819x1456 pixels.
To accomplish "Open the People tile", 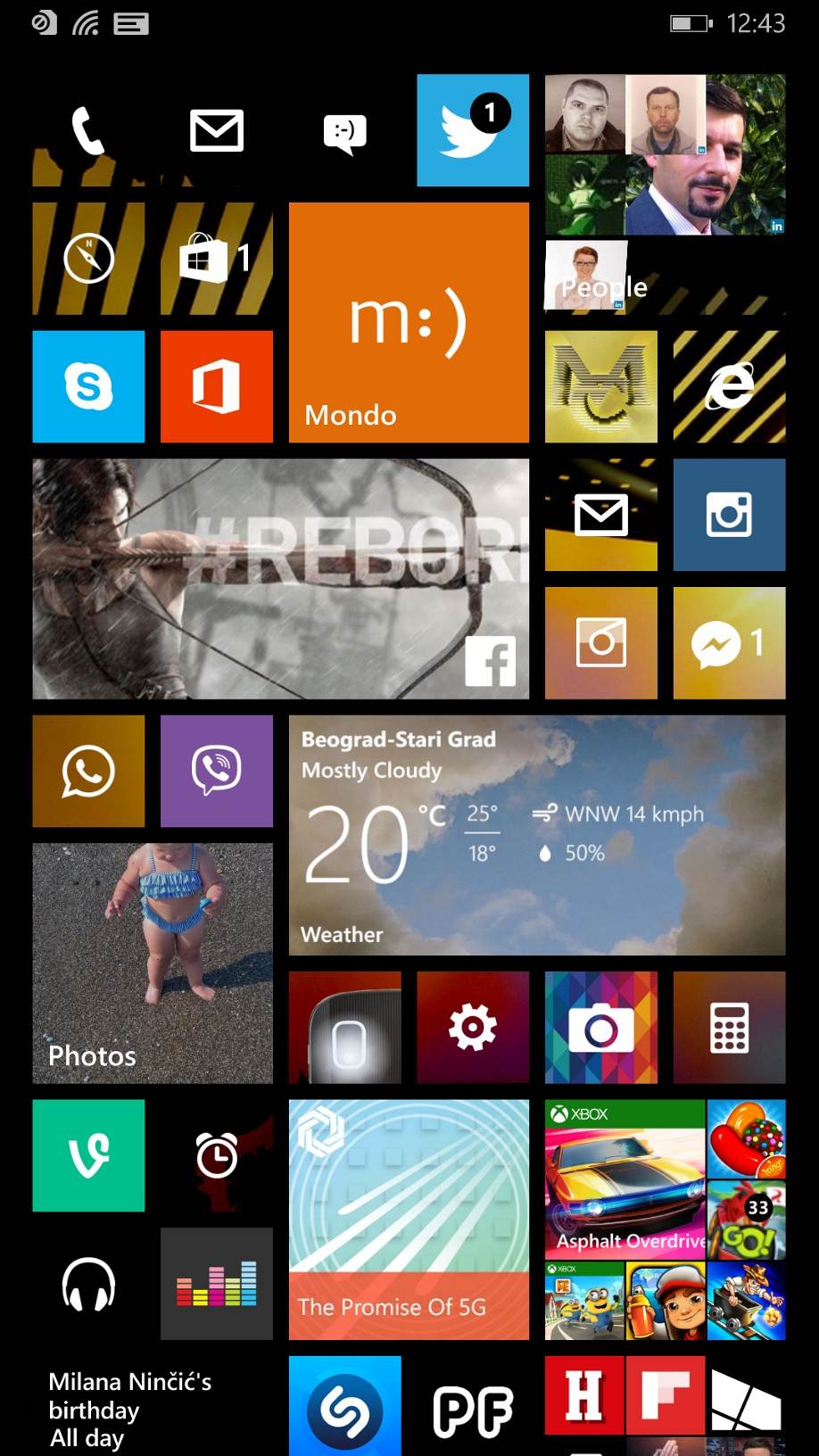I will point(665,194).
